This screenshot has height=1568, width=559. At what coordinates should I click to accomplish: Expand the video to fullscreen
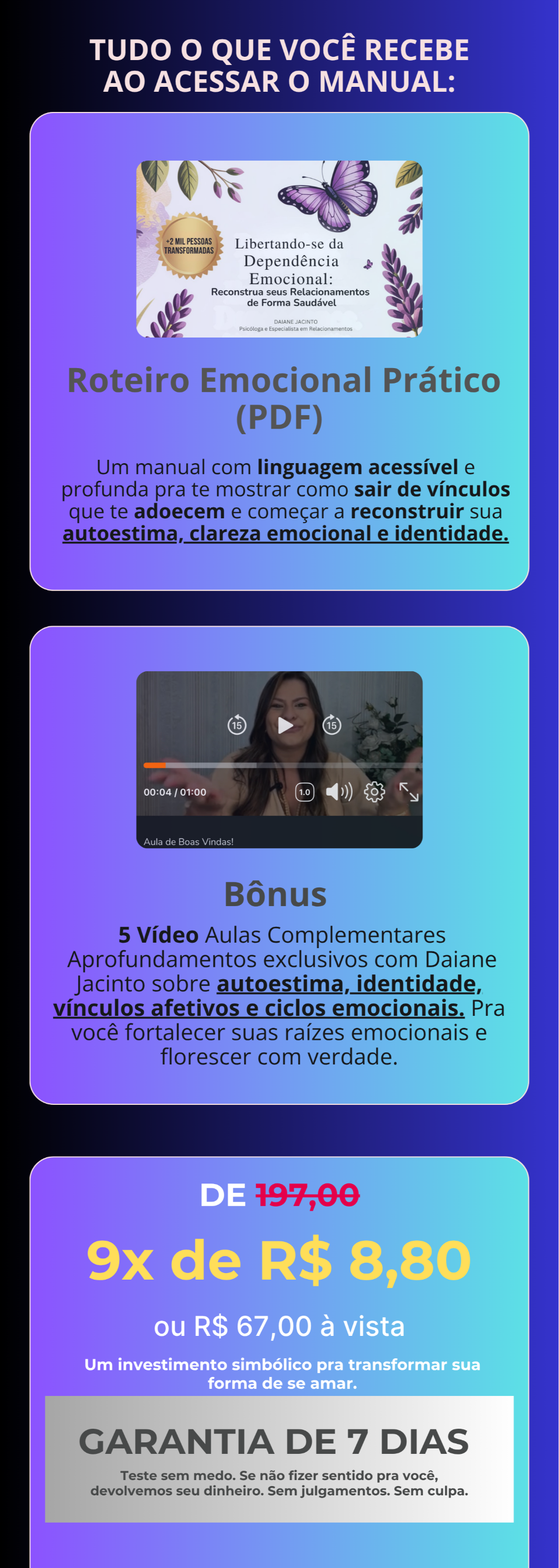coord(409,792)
